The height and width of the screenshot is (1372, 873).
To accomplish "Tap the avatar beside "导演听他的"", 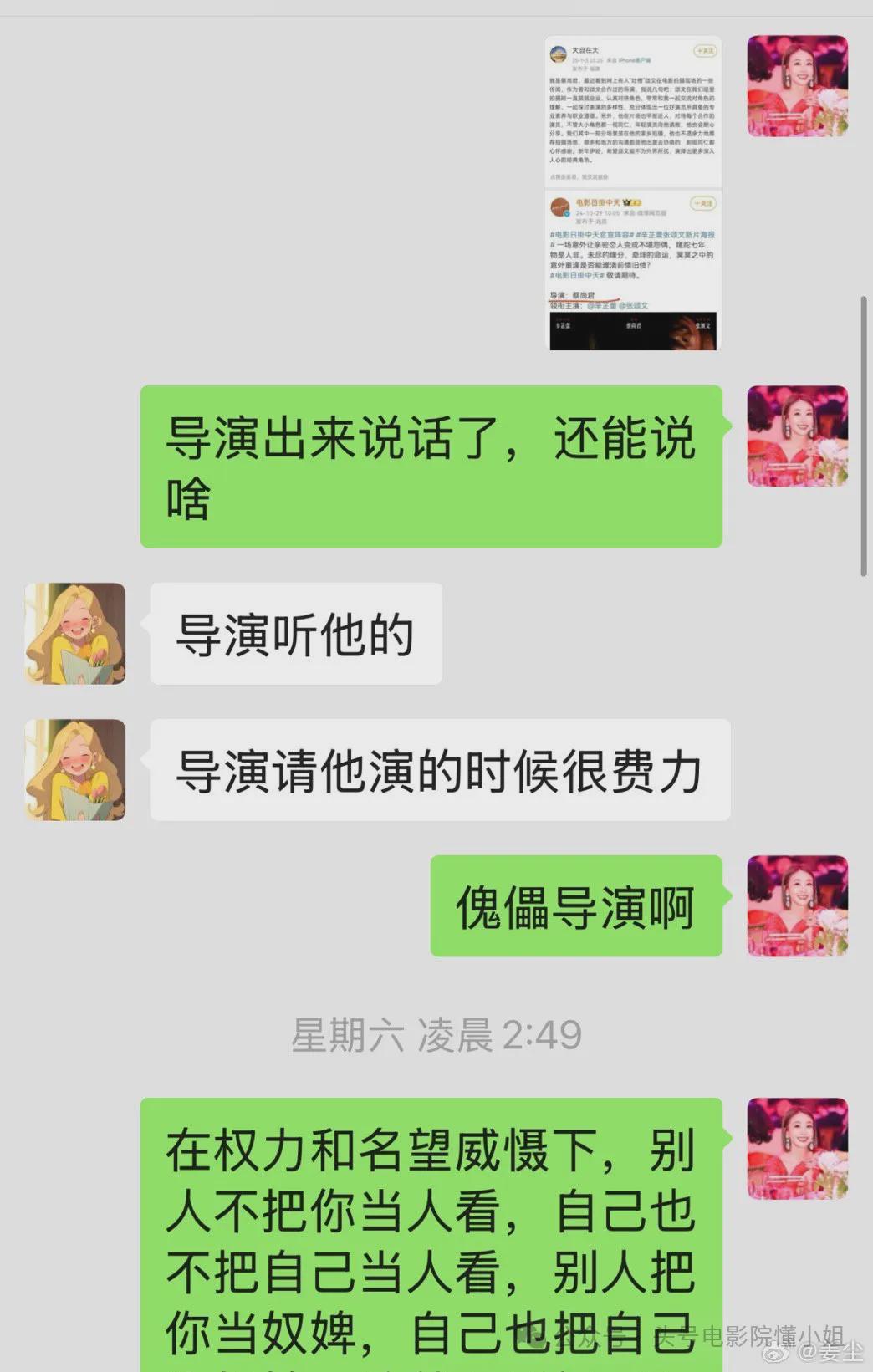I will [75, 633].
